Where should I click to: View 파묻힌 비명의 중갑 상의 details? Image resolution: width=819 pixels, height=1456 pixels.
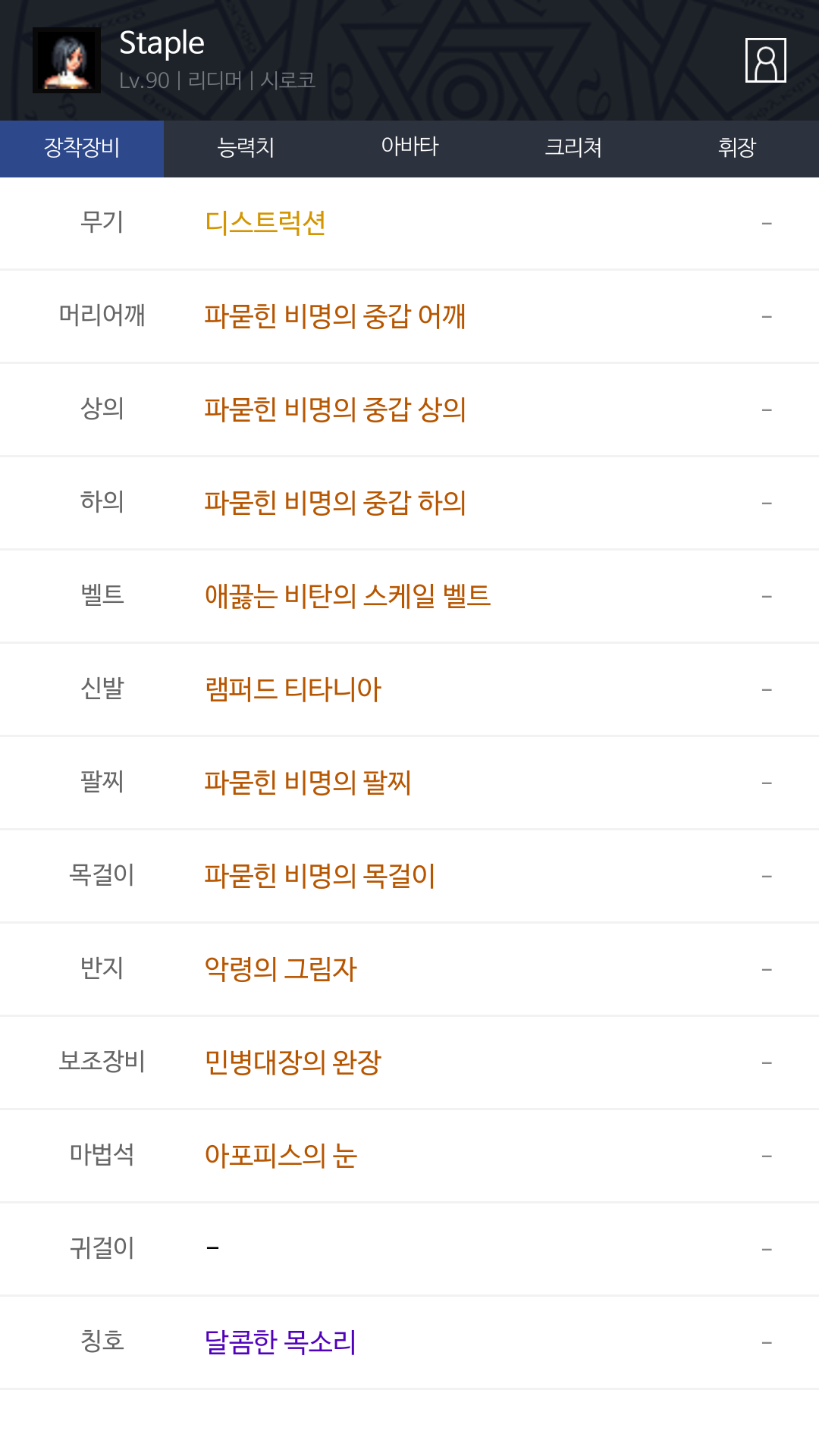coord(335,409)
